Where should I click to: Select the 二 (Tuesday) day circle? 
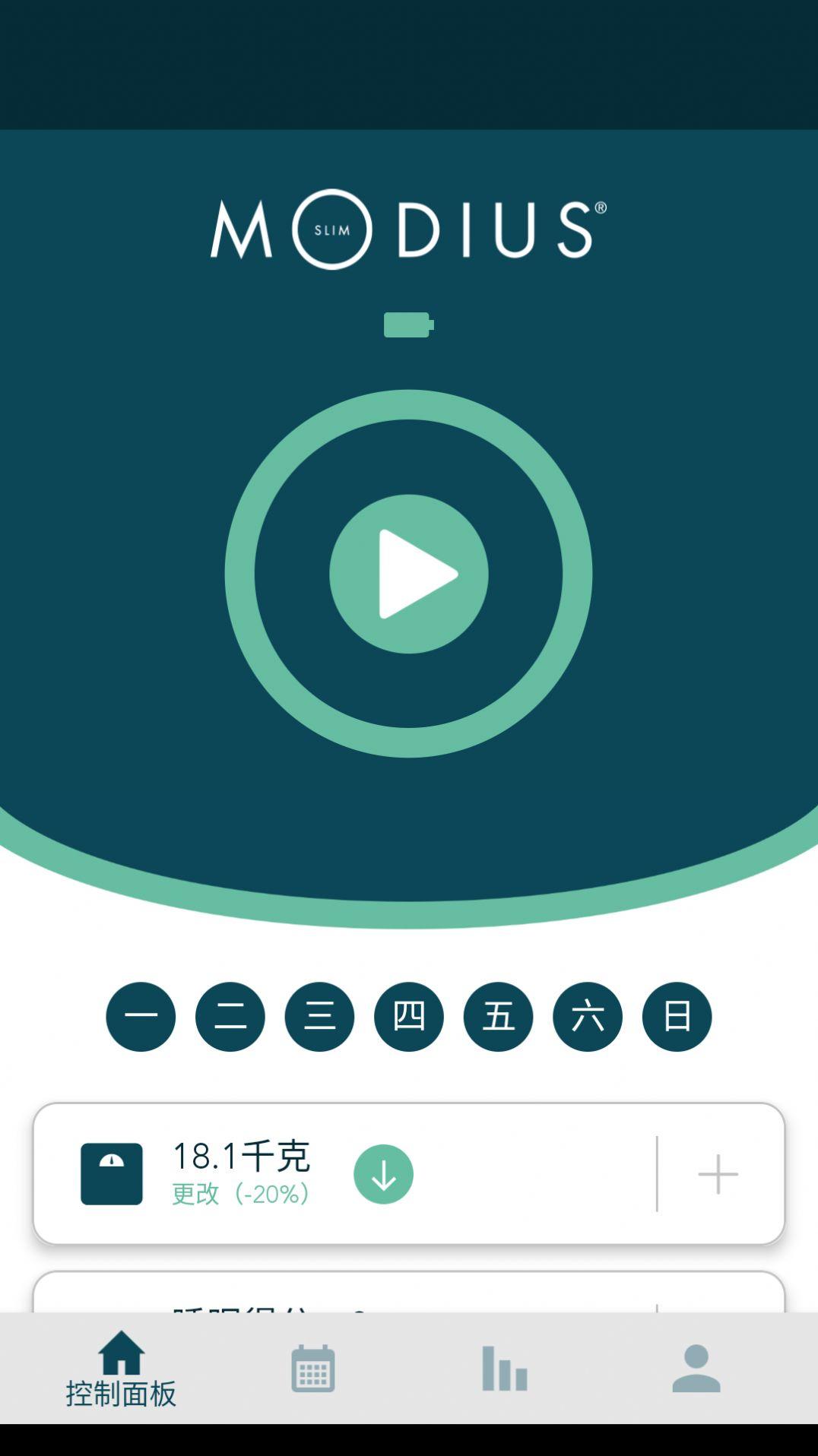point(230,1017)
